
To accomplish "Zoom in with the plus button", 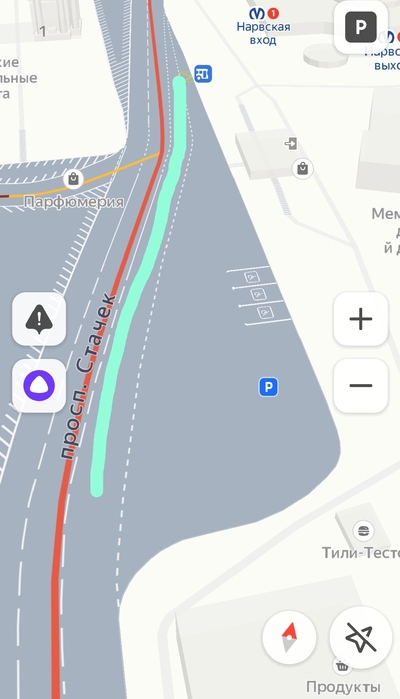I will coord(360,319).
